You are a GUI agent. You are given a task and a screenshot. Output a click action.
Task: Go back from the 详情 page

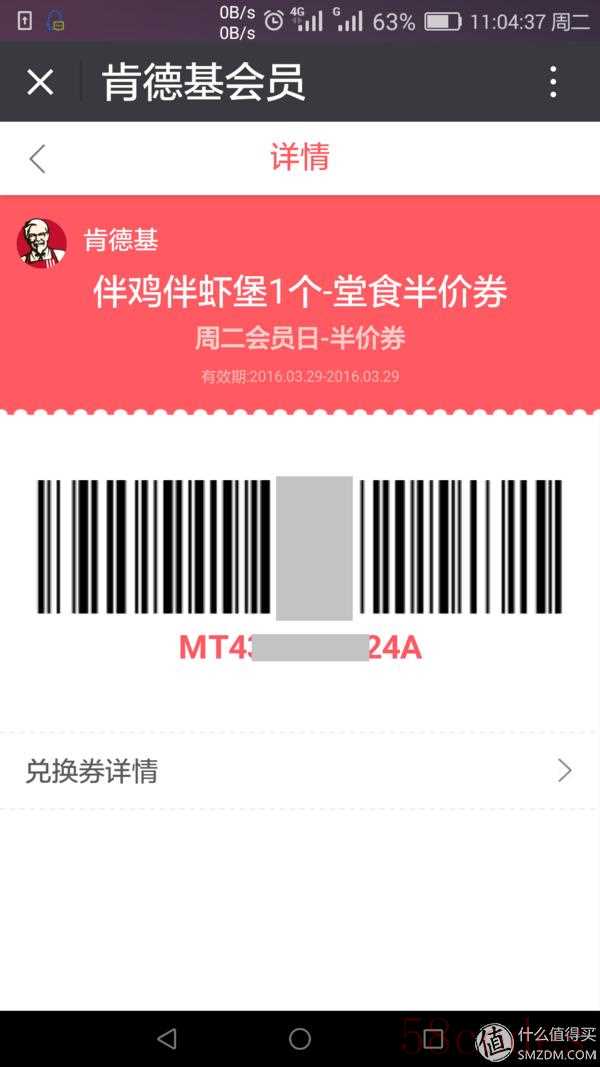click(38, 158)
